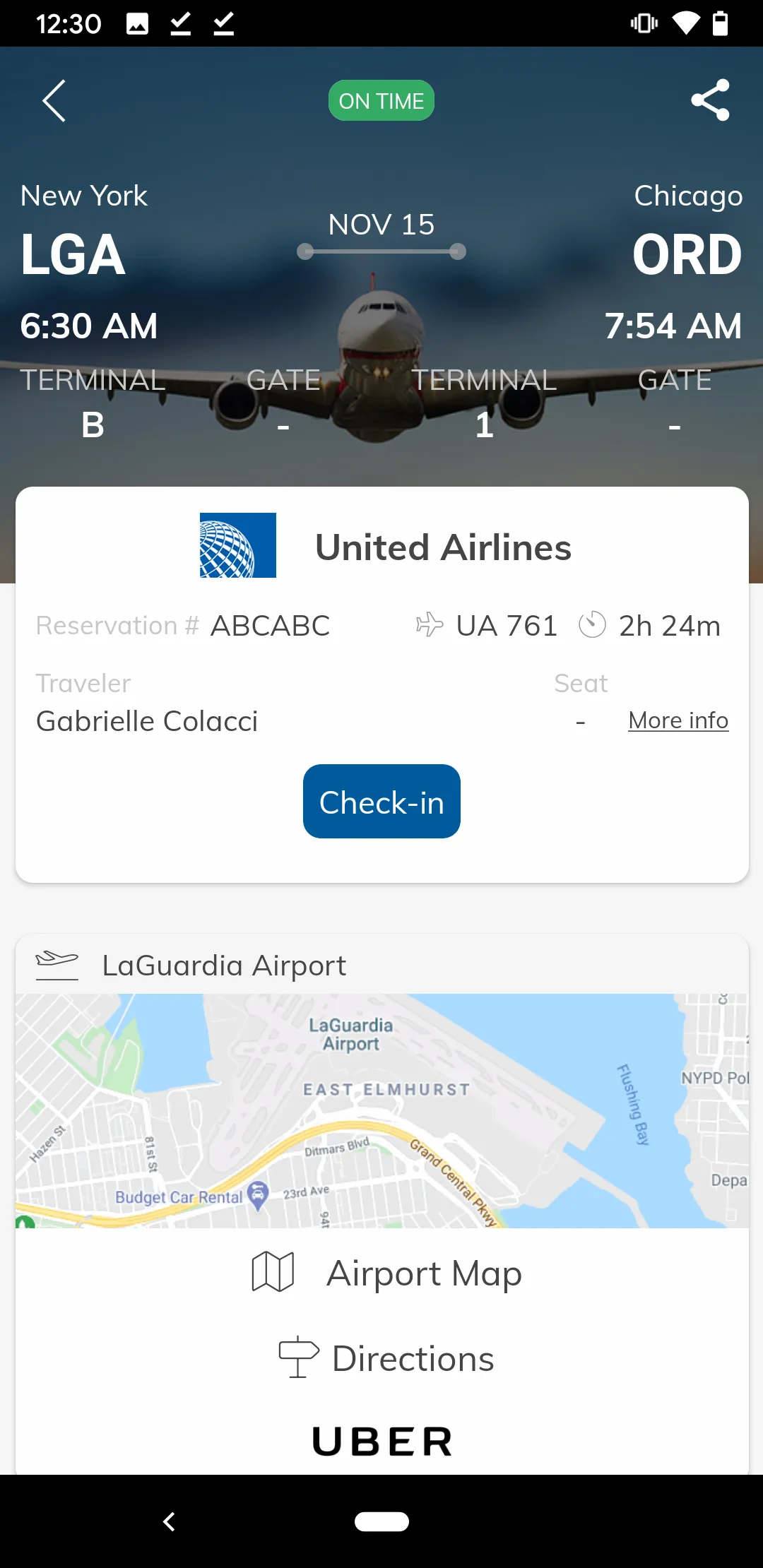Tap the system home pill
This screenshot has width=763, height=1568.
point(381,1521)
